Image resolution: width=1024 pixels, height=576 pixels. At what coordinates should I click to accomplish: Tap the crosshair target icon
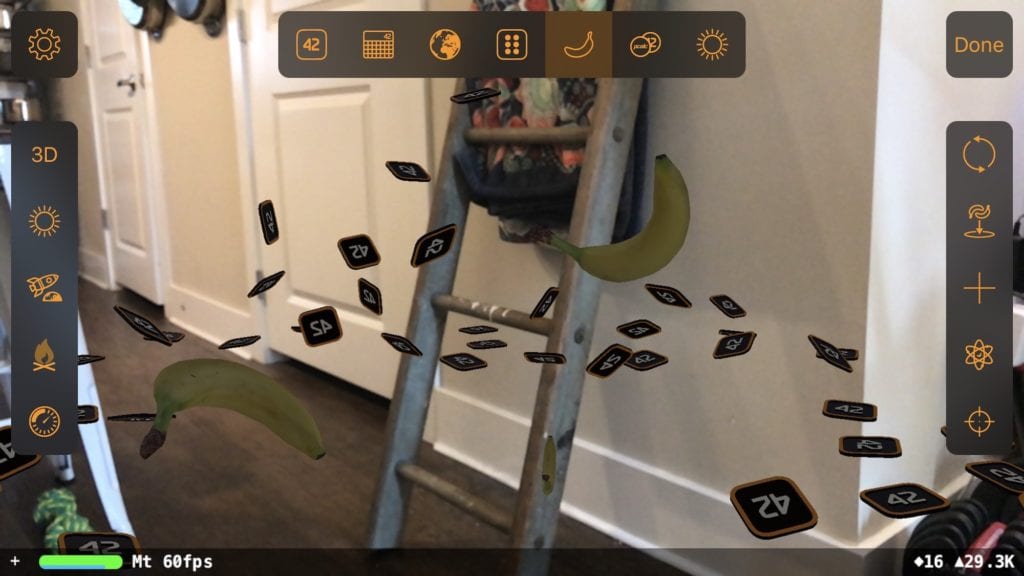point(979,421)
